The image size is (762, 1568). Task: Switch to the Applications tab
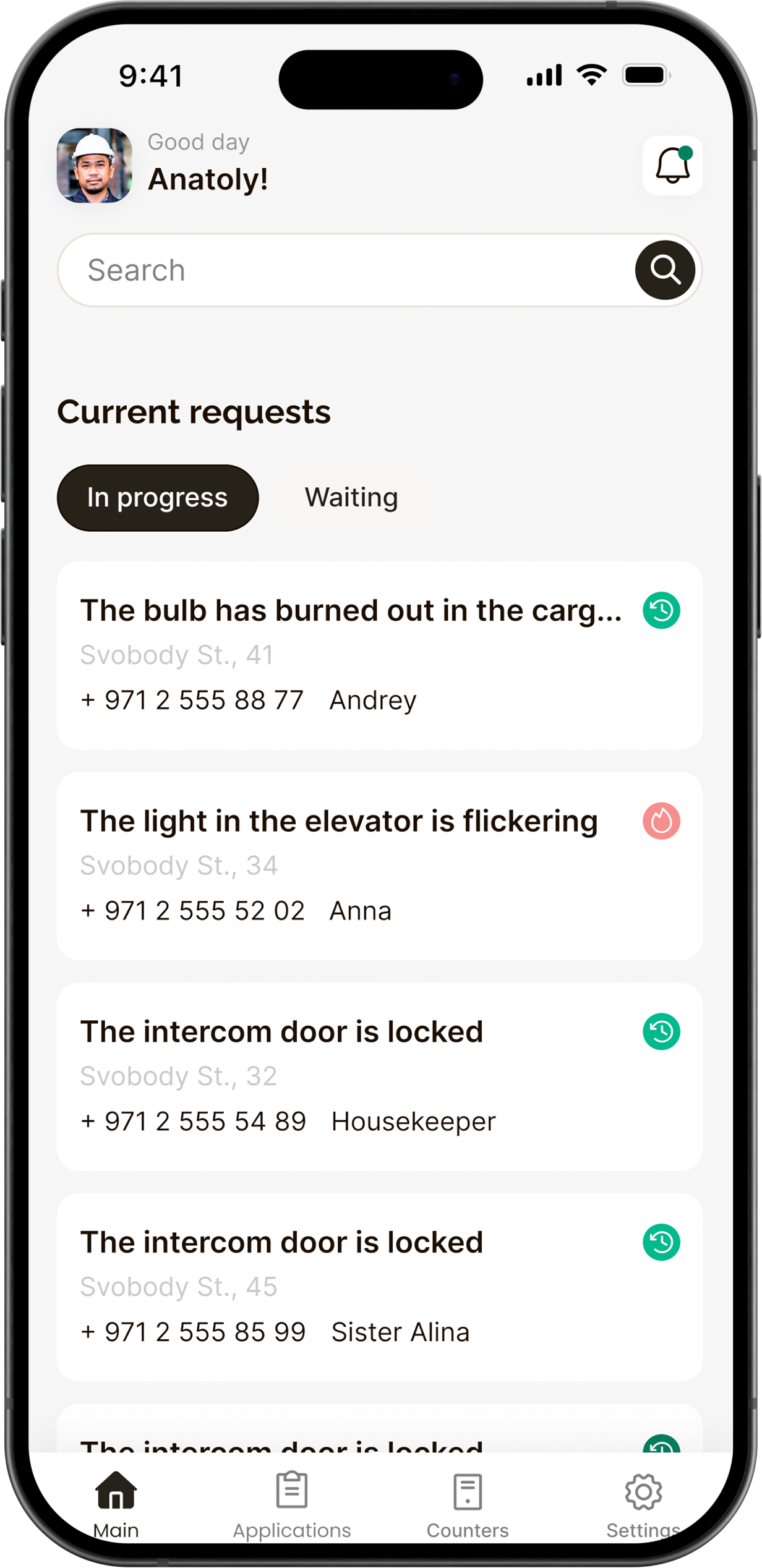tap(291, 1504)
